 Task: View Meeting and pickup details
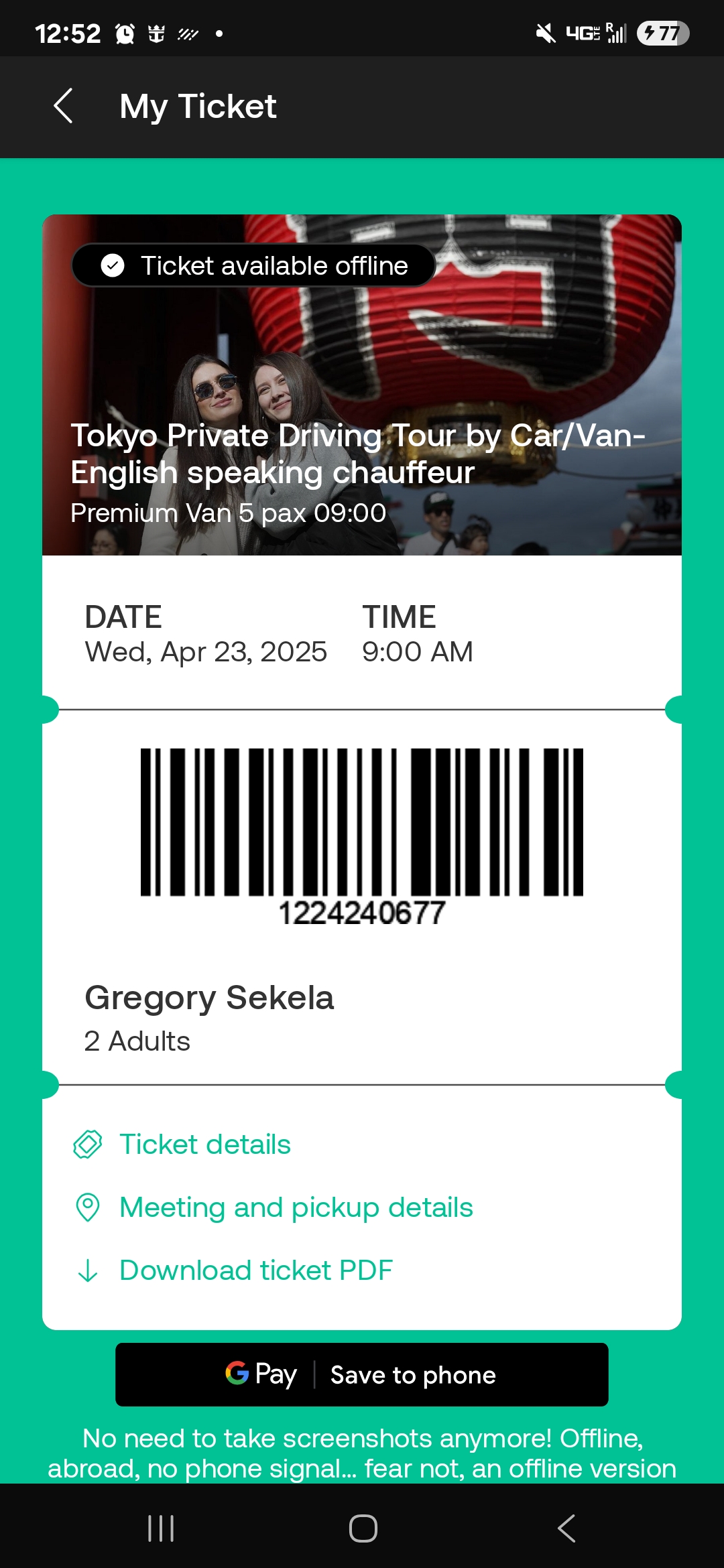(x=296, y=1207)
